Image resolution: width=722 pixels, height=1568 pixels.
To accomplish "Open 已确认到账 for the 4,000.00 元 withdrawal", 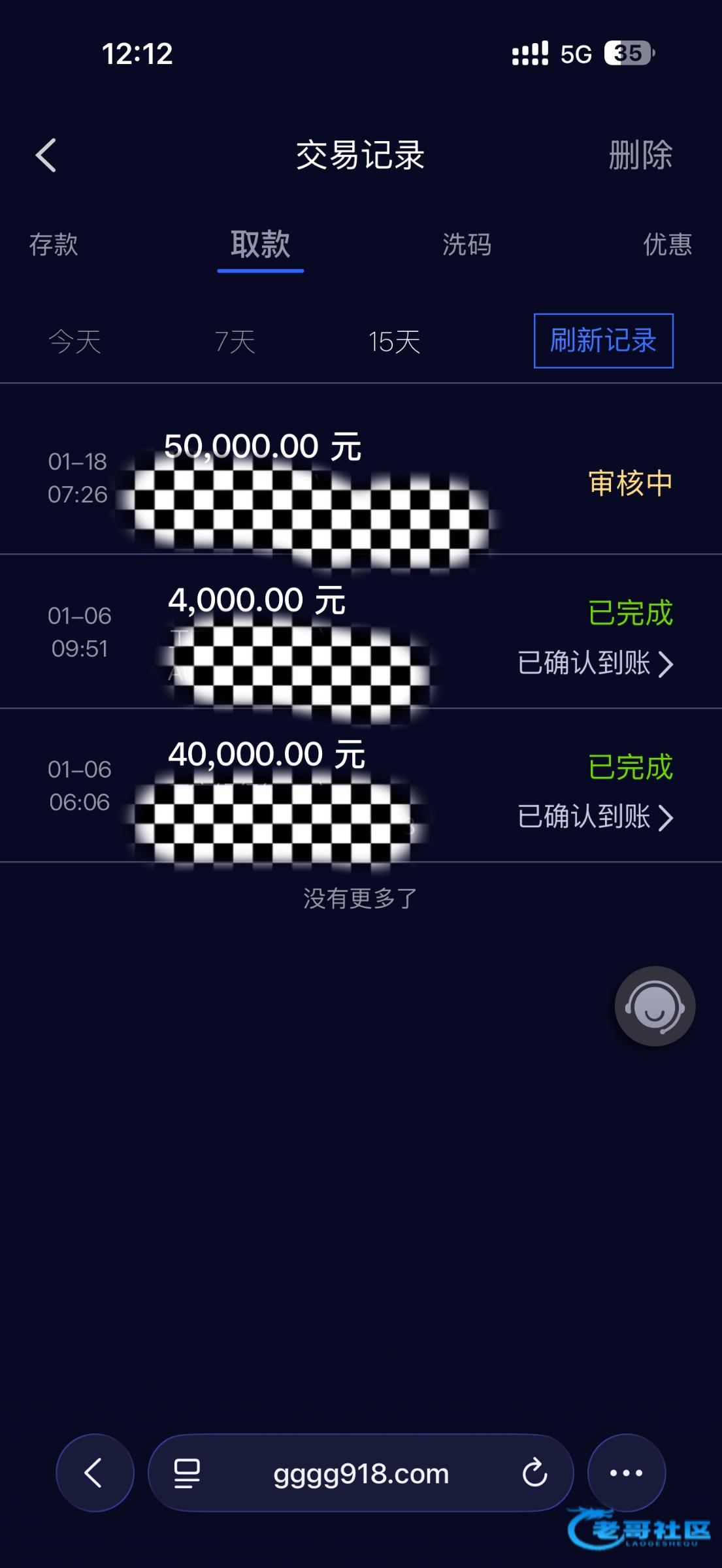I will coord(595,663).
